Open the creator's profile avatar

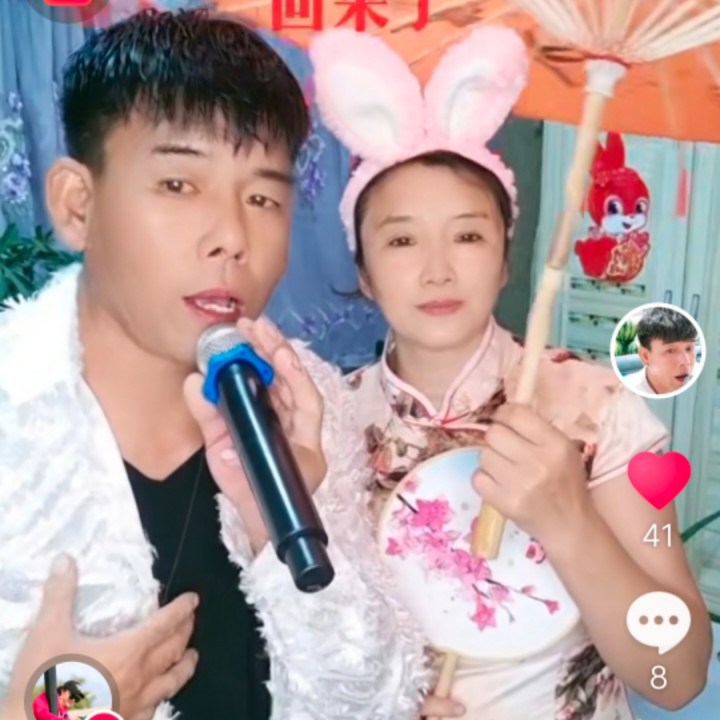tap(658, 350)
